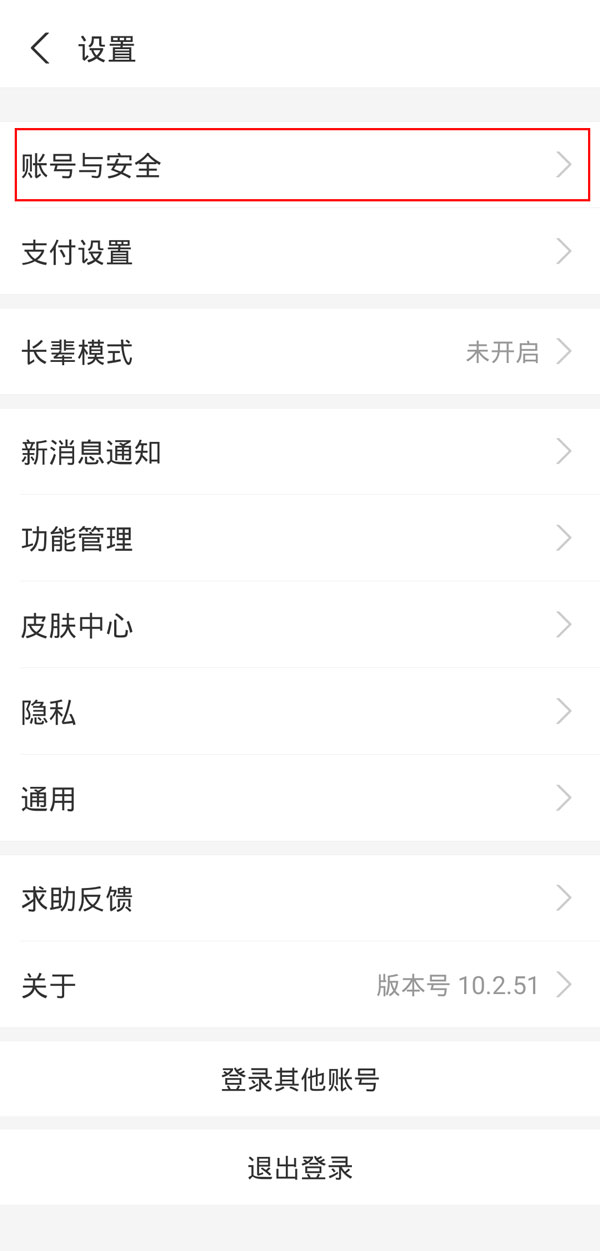The image size is (600, 1251).
Task: Go back from the 设置 page
Action: coord(40,48)
